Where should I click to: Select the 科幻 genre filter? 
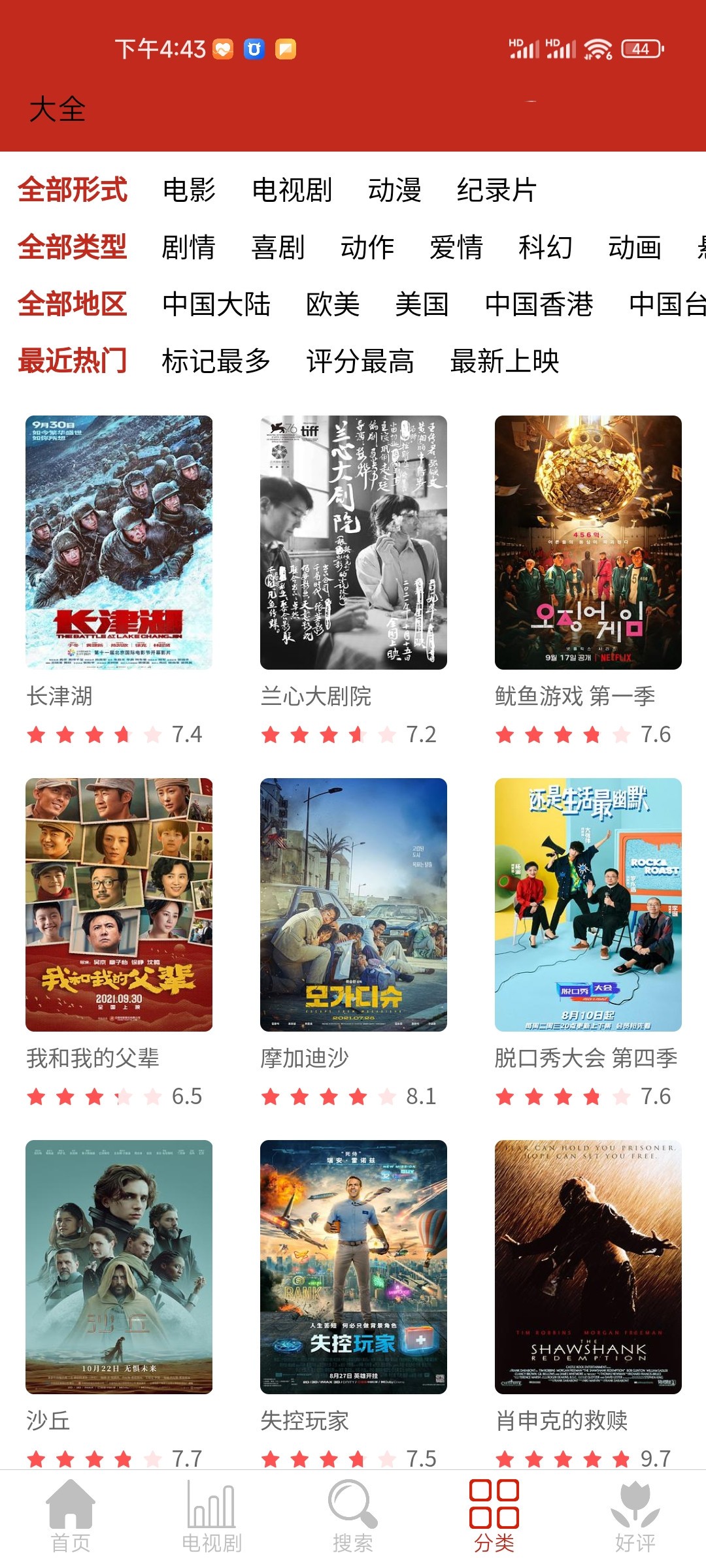(545, 248)
